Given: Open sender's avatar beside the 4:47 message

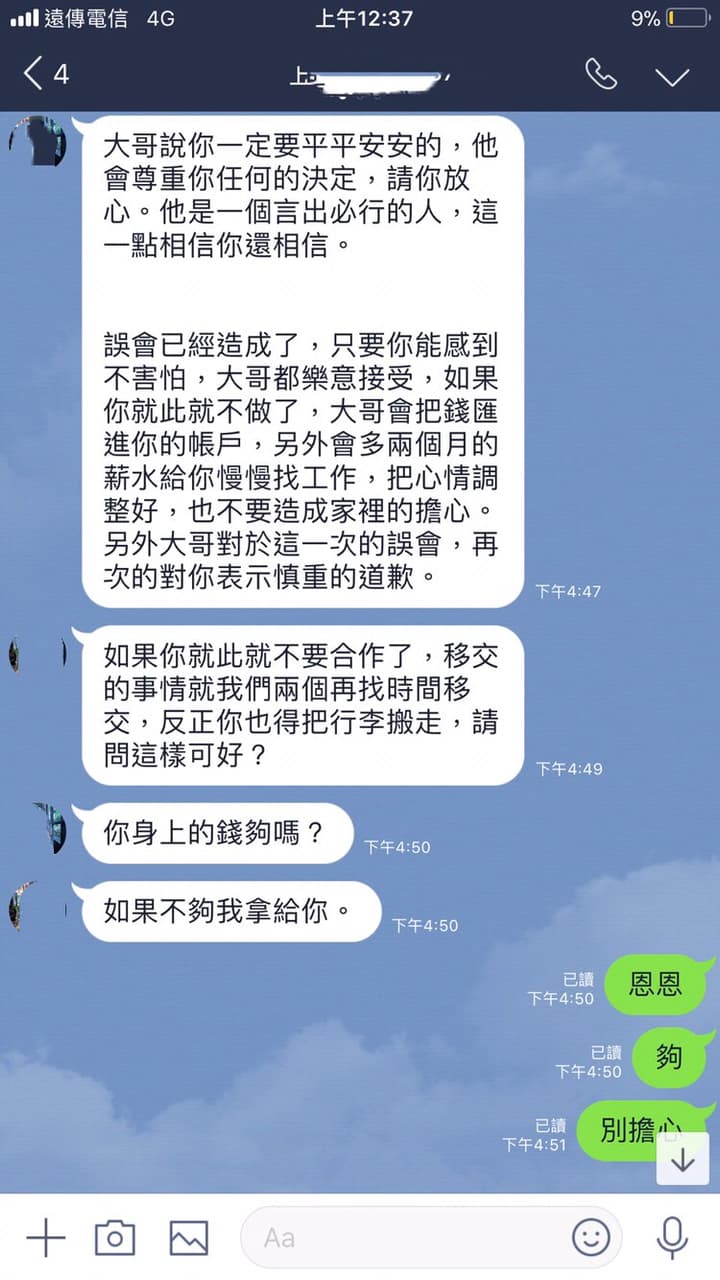Looking at the screenshot, I should point(38,141).
